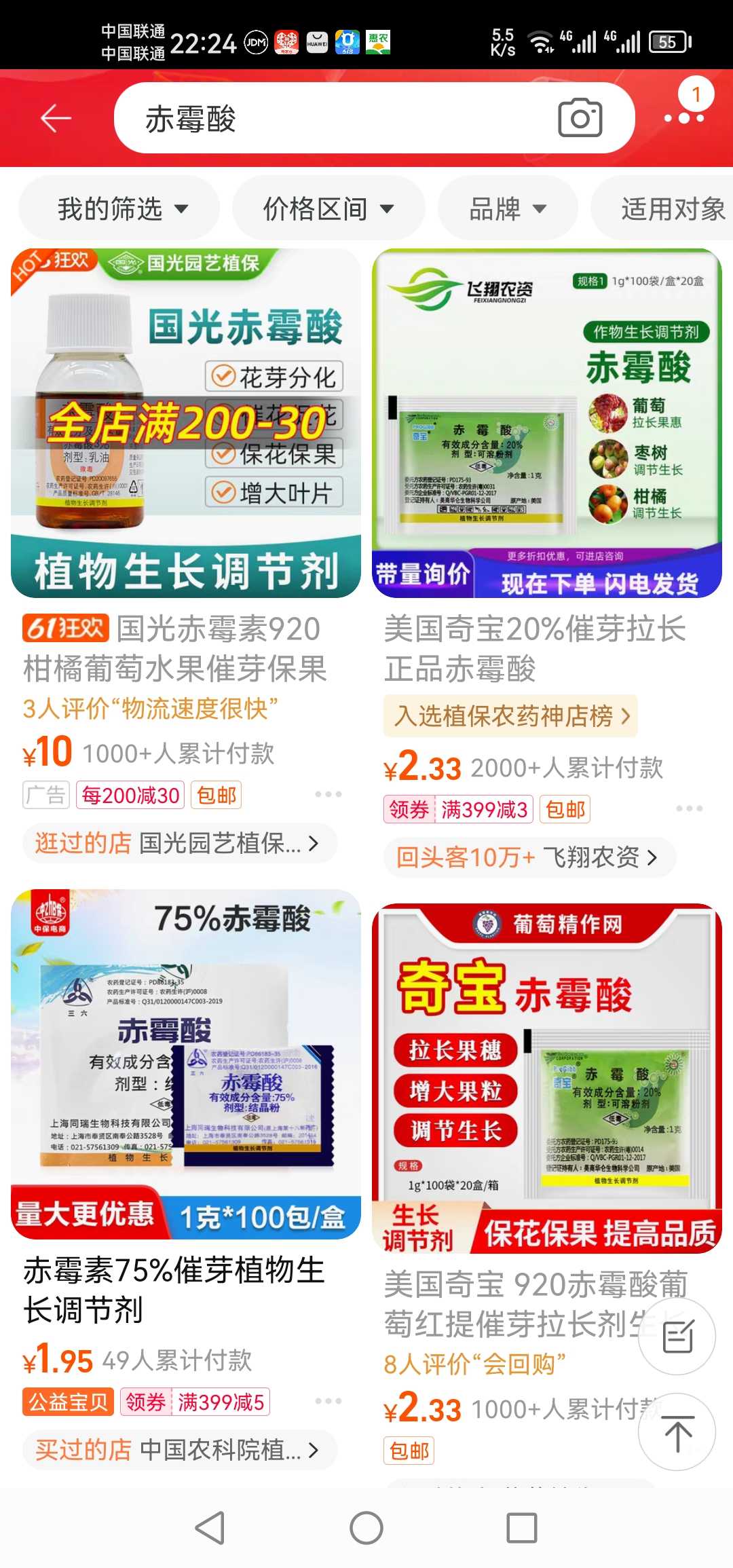Open the three-dot more menu

[684, 118]
